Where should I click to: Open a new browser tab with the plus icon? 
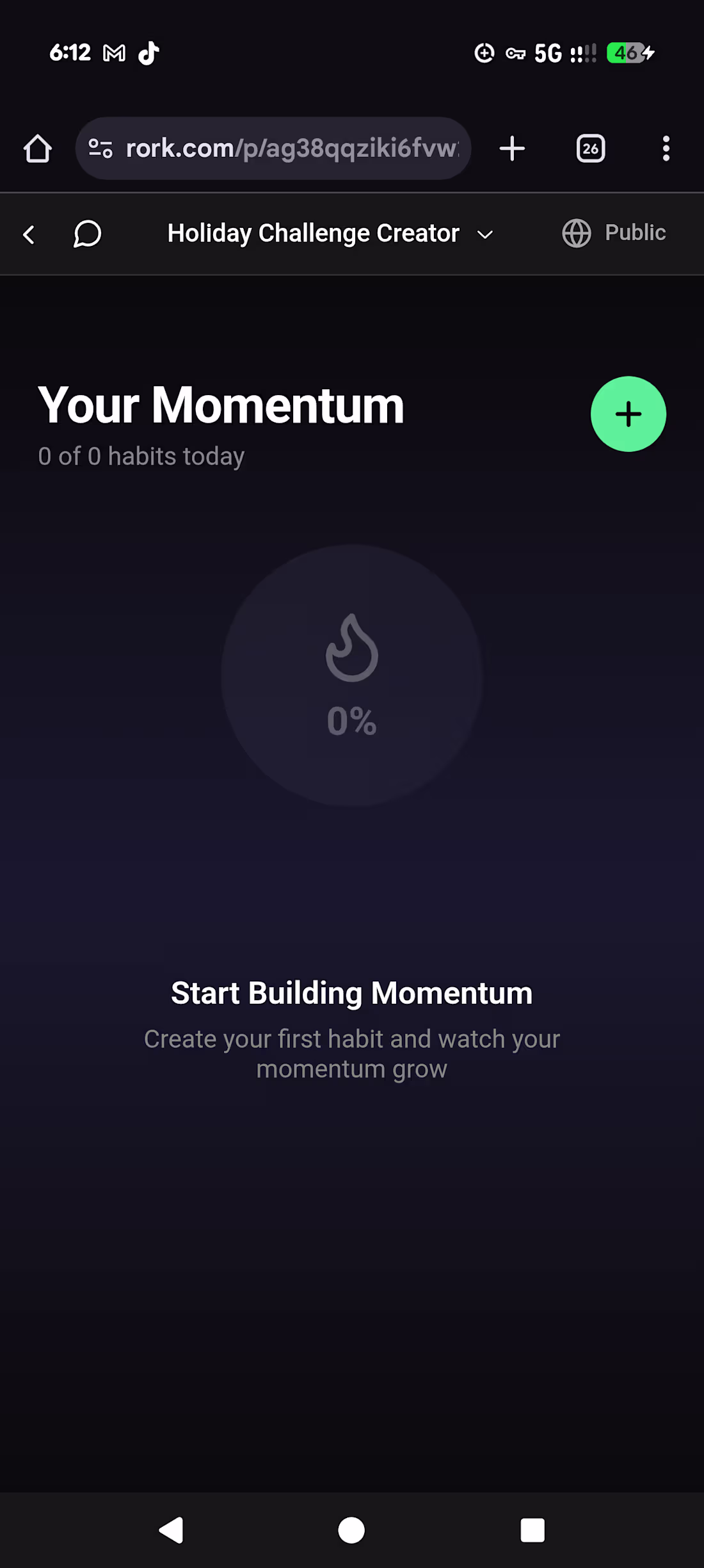click(x=511, y=148)
